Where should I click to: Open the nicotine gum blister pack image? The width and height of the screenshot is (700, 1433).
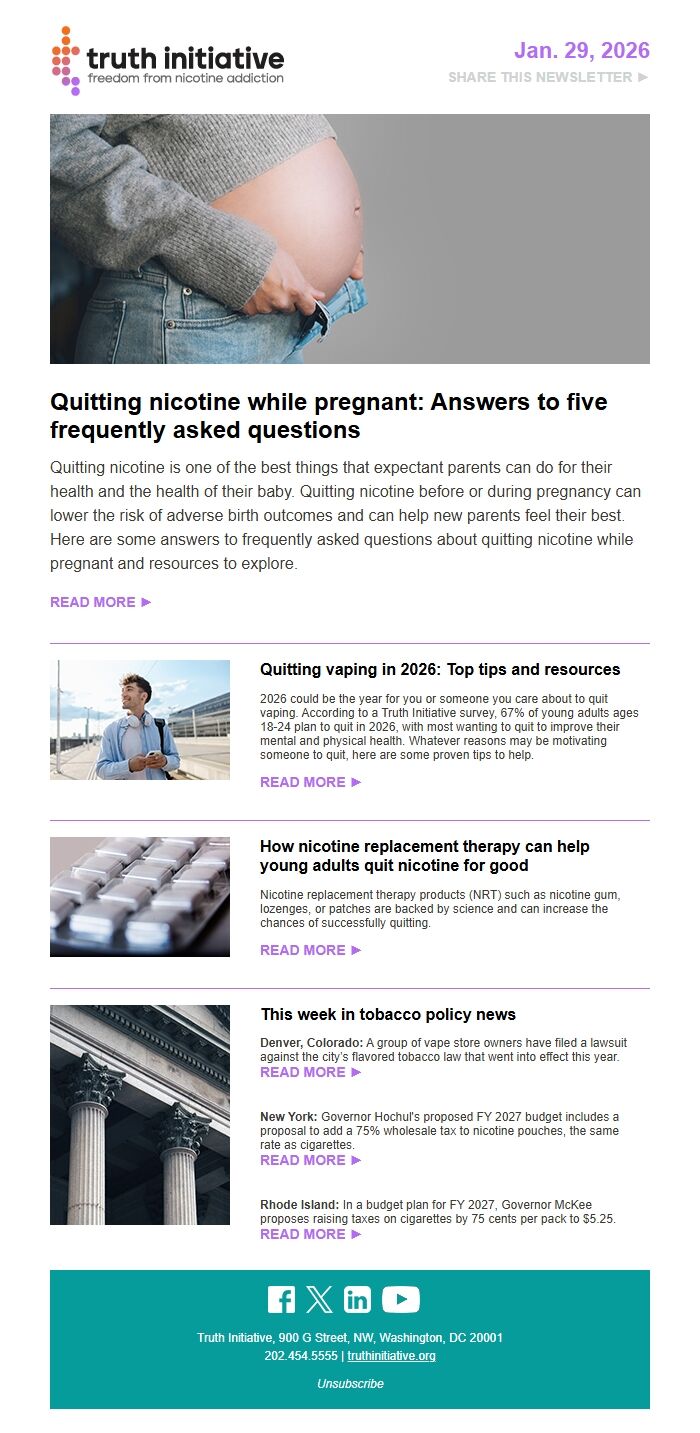tap(140, 897)
